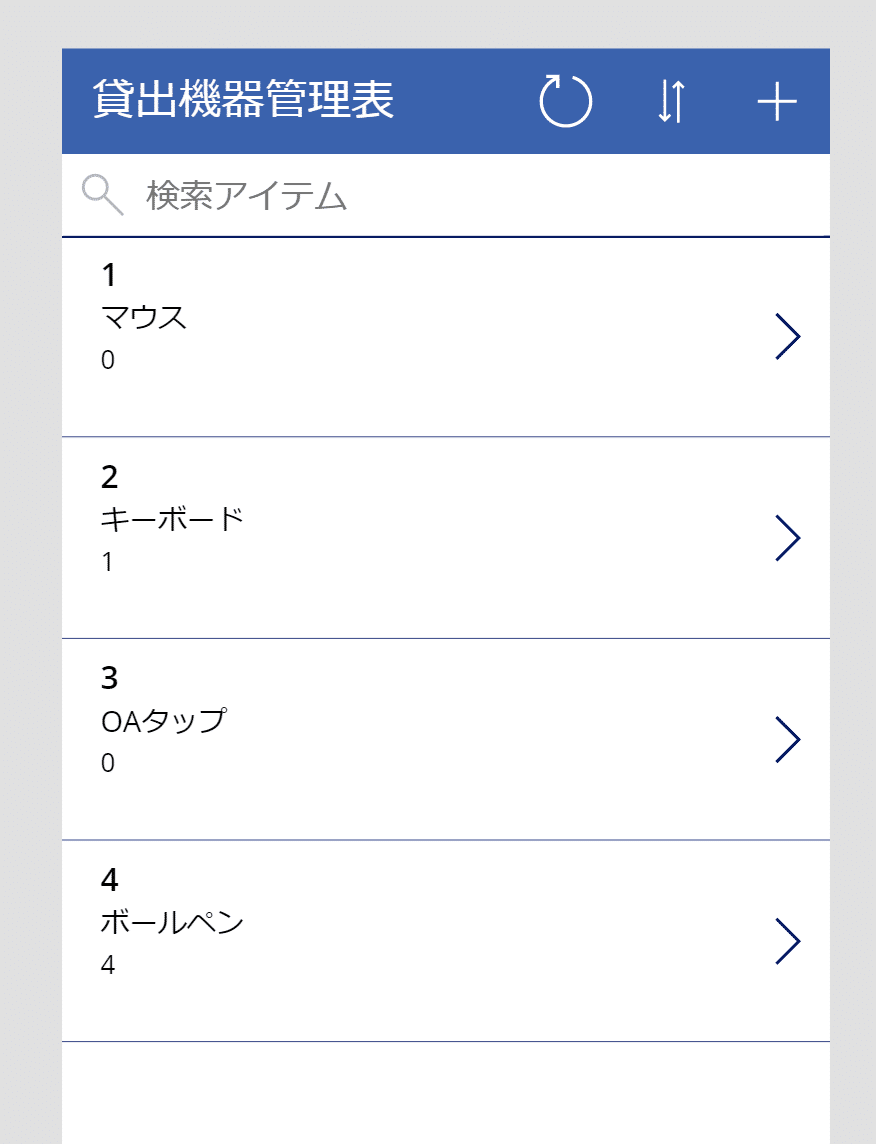The width and height of the screenshot is (876, 1144).
Task: Add a new item with the plus icon
Action: pyautogui.click(x=777, y=100)
